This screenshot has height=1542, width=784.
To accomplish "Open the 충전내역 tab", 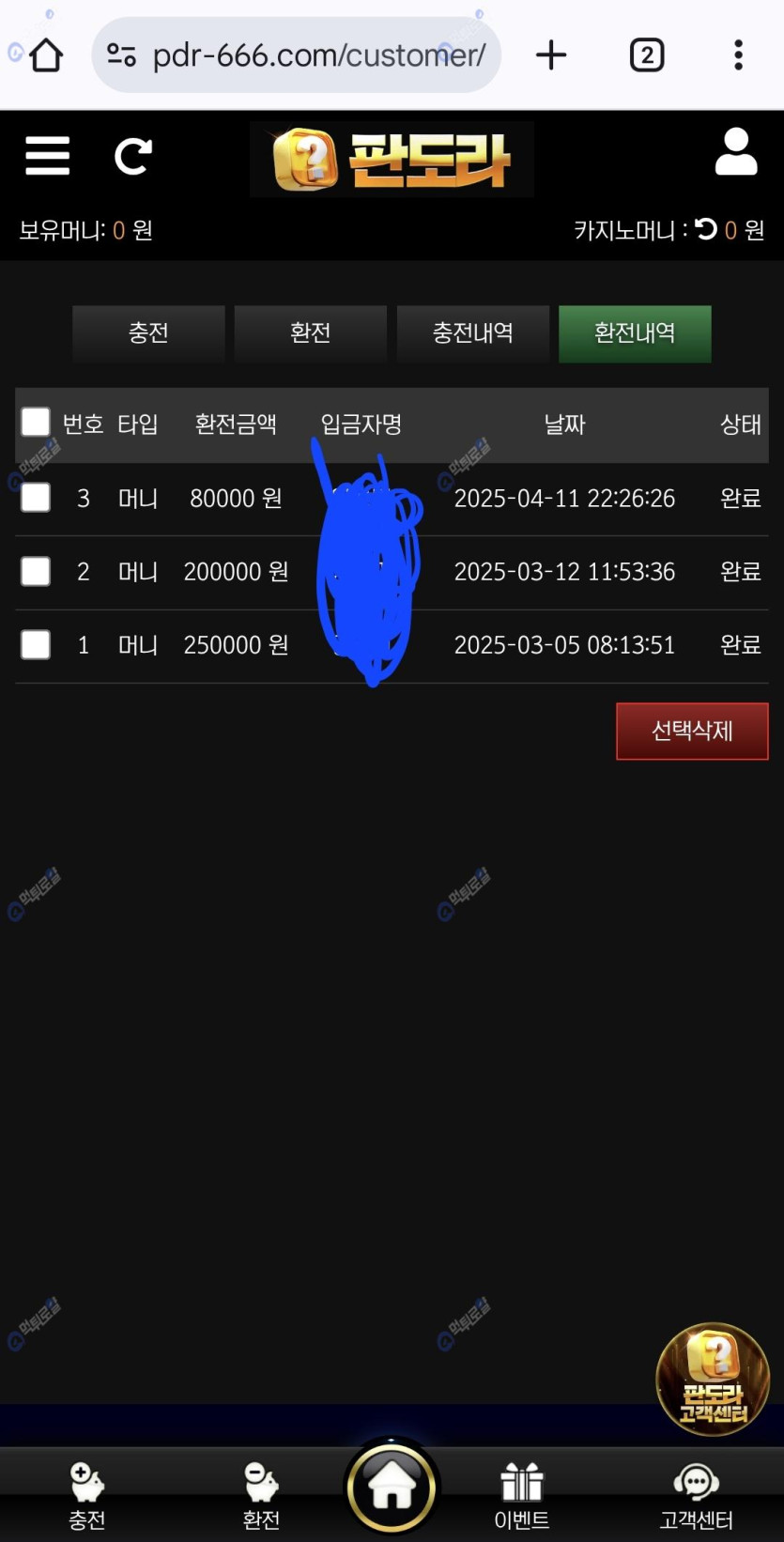I will point(472,332).
